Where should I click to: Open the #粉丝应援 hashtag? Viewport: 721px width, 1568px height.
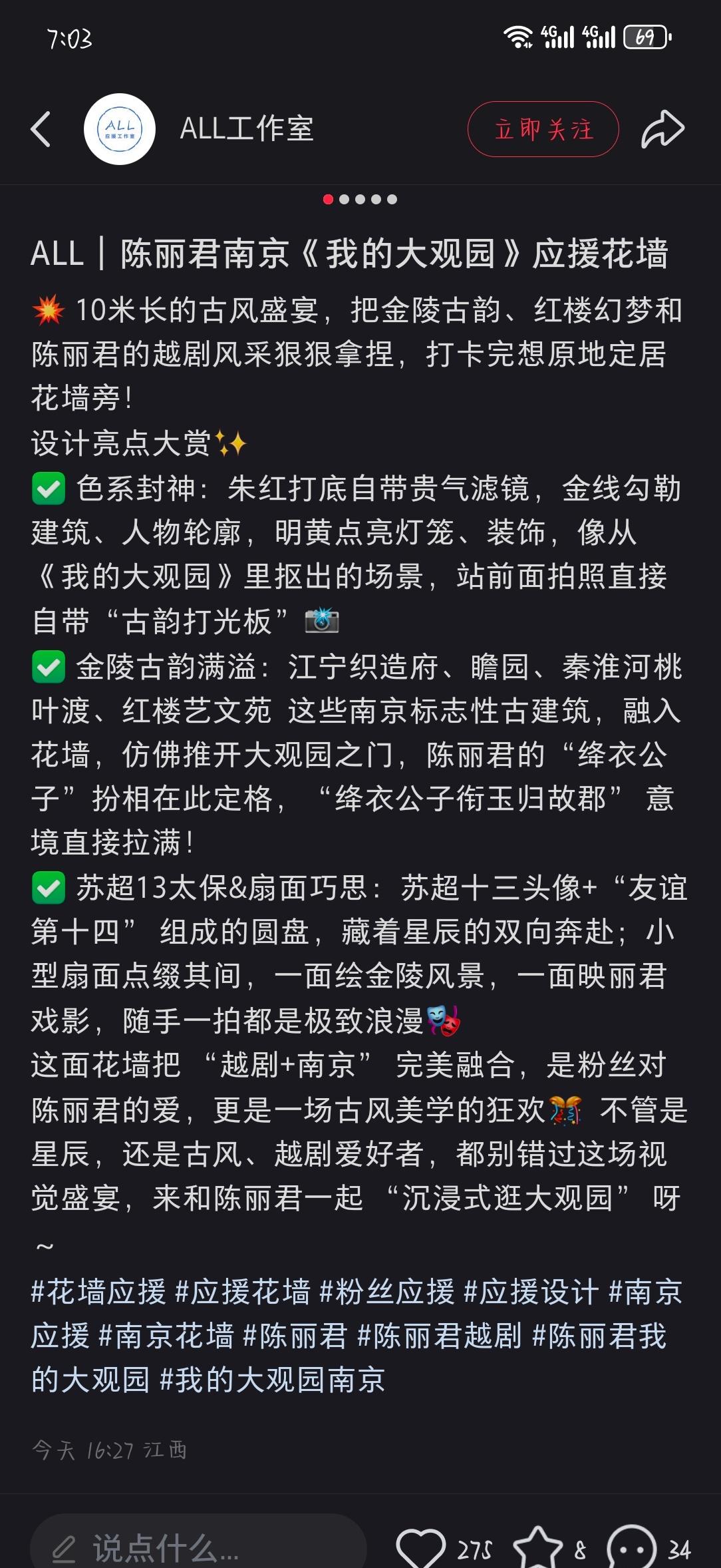click(x=387, y=1292)
